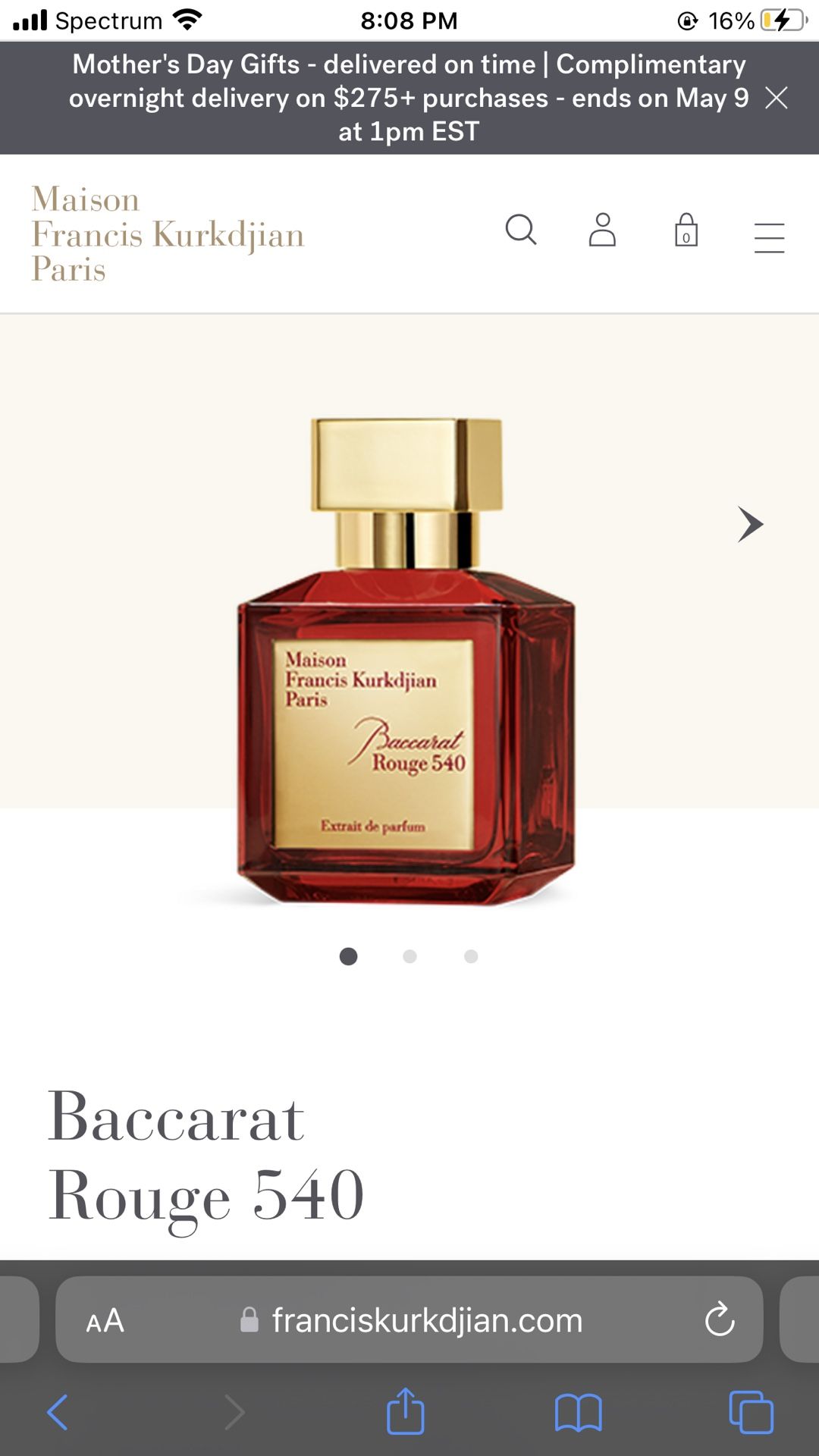Open the Baccarat Rouge 540 bottle image
The width and height of the screenshot is (819, 1456).
pyautogui.click(x=407, y=661)
